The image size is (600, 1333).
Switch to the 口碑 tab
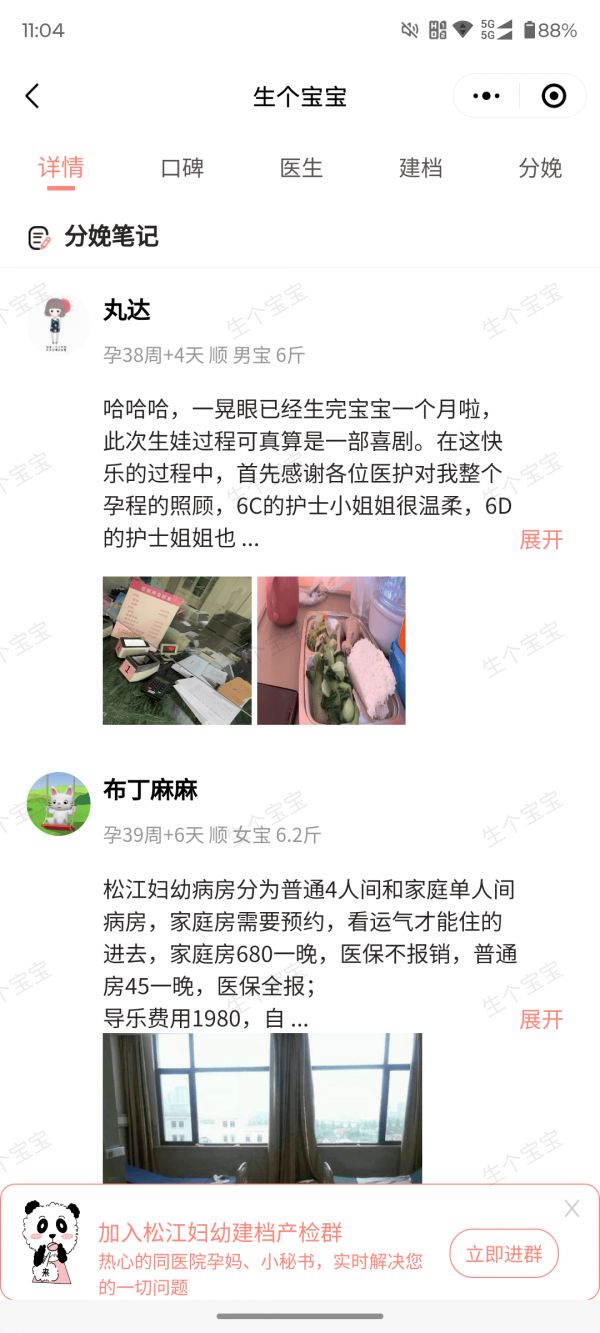[x=182, y=168]
